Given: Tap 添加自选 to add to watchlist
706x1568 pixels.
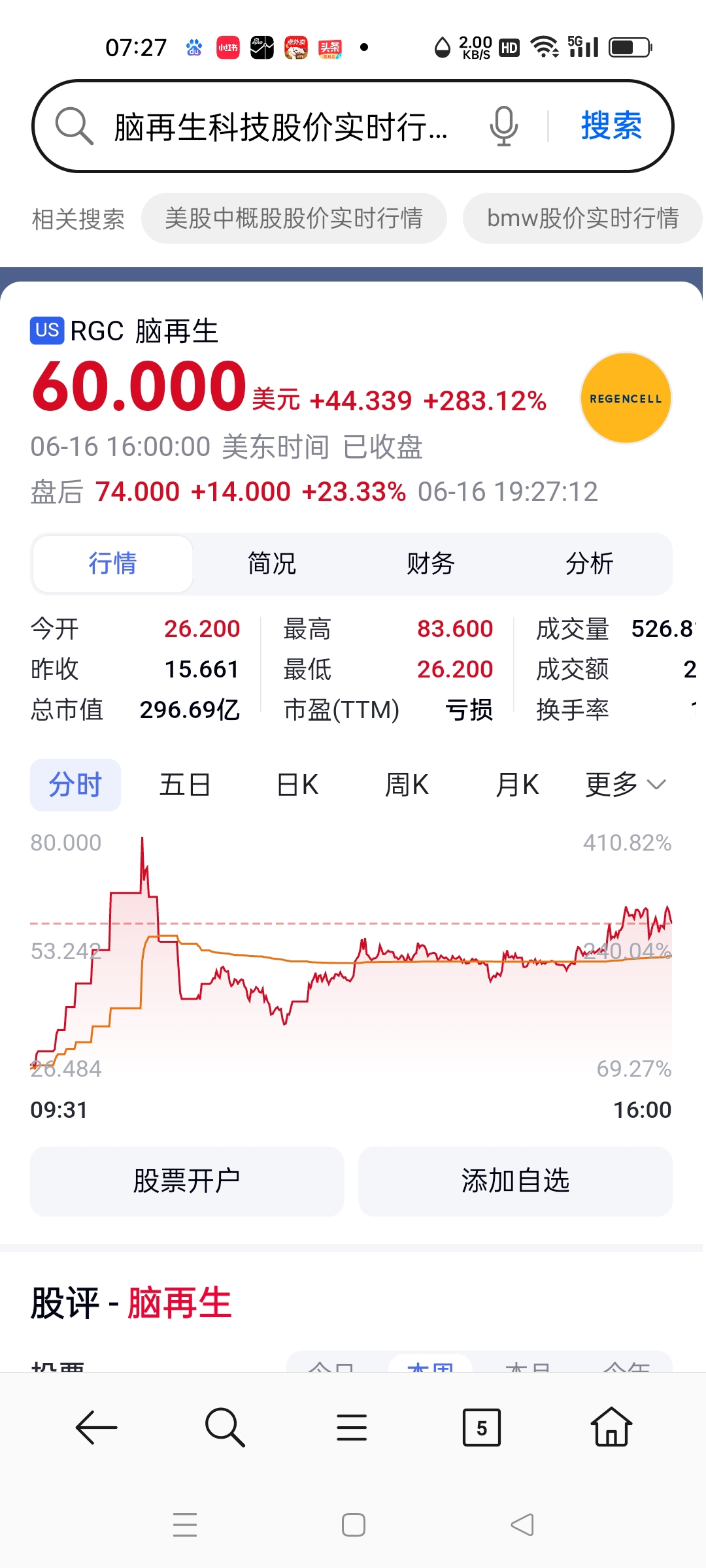Looking at the screenshot, I should tap(516, 1181).
